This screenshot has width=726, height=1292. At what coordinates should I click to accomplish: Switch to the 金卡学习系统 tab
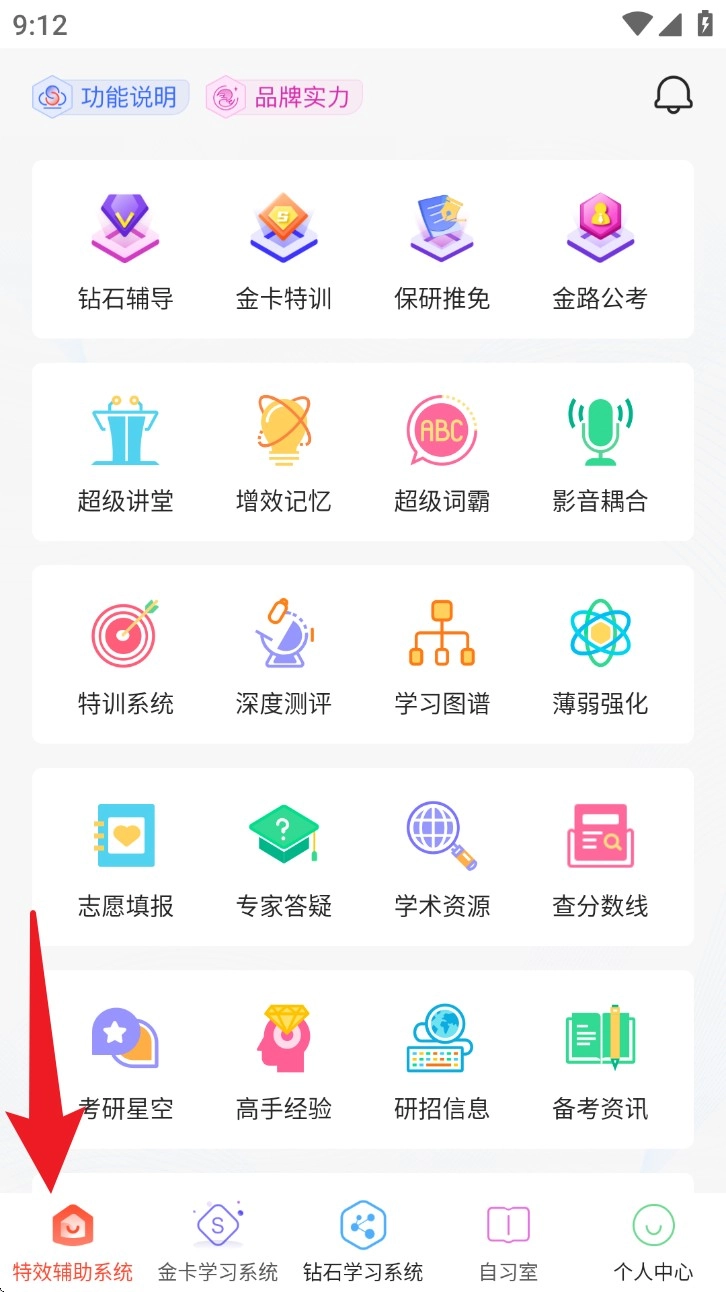218,1242
